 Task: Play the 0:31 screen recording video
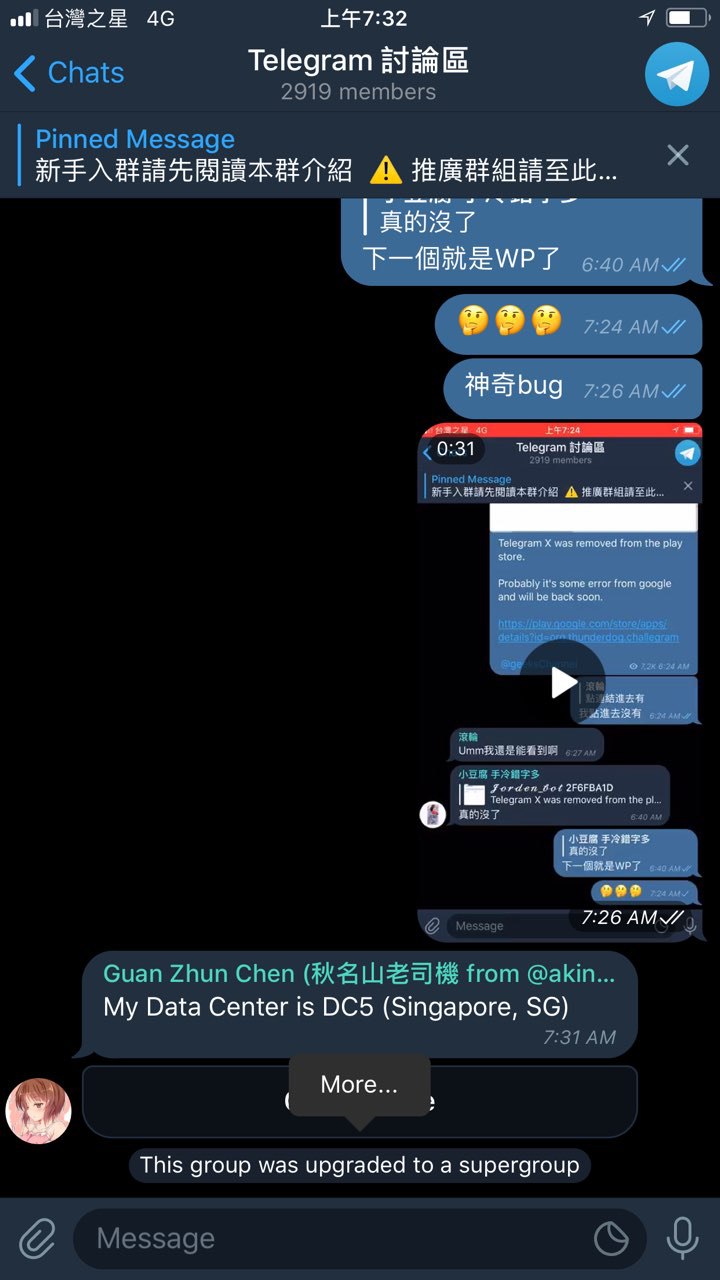point(563,682)
